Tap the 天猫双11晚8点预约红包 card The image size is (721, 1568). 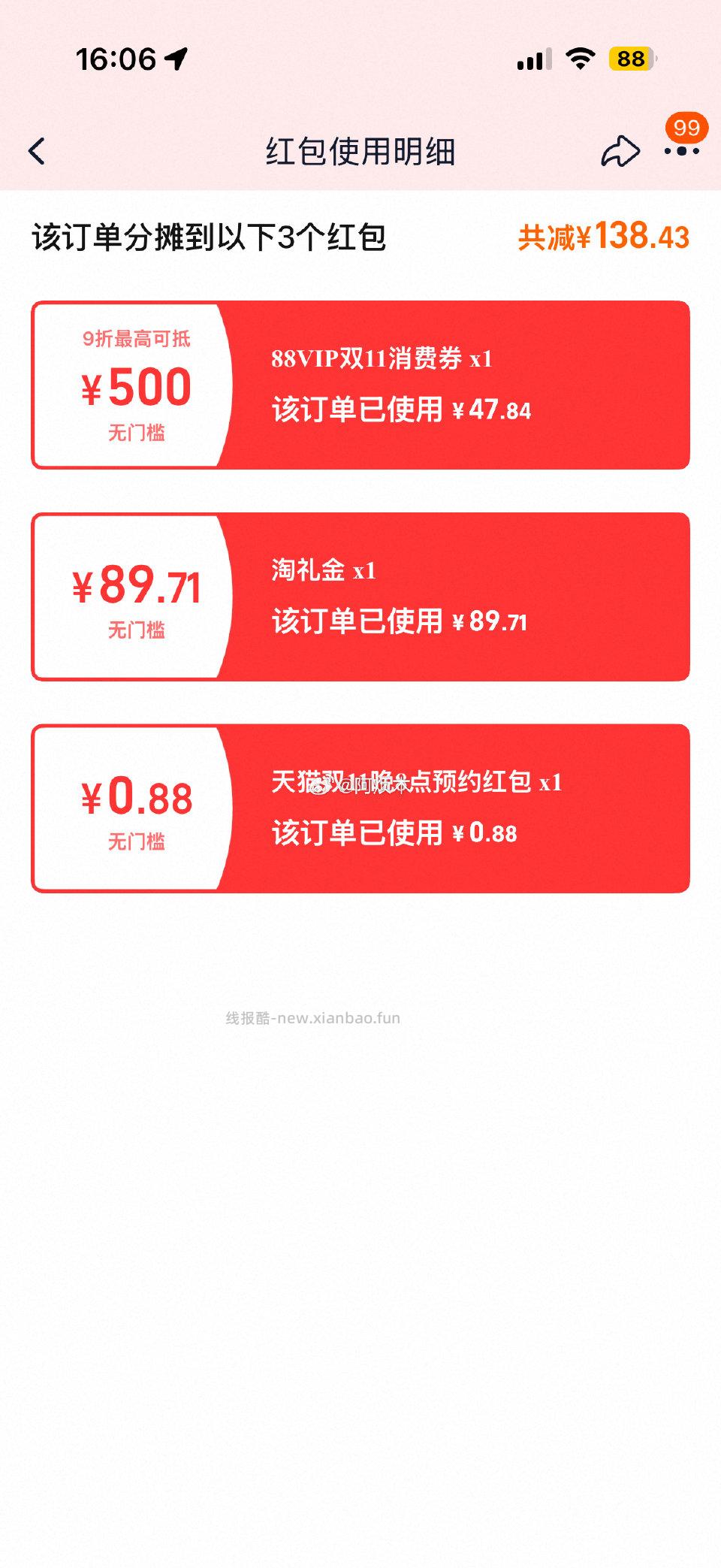click(x=360, y=805)
